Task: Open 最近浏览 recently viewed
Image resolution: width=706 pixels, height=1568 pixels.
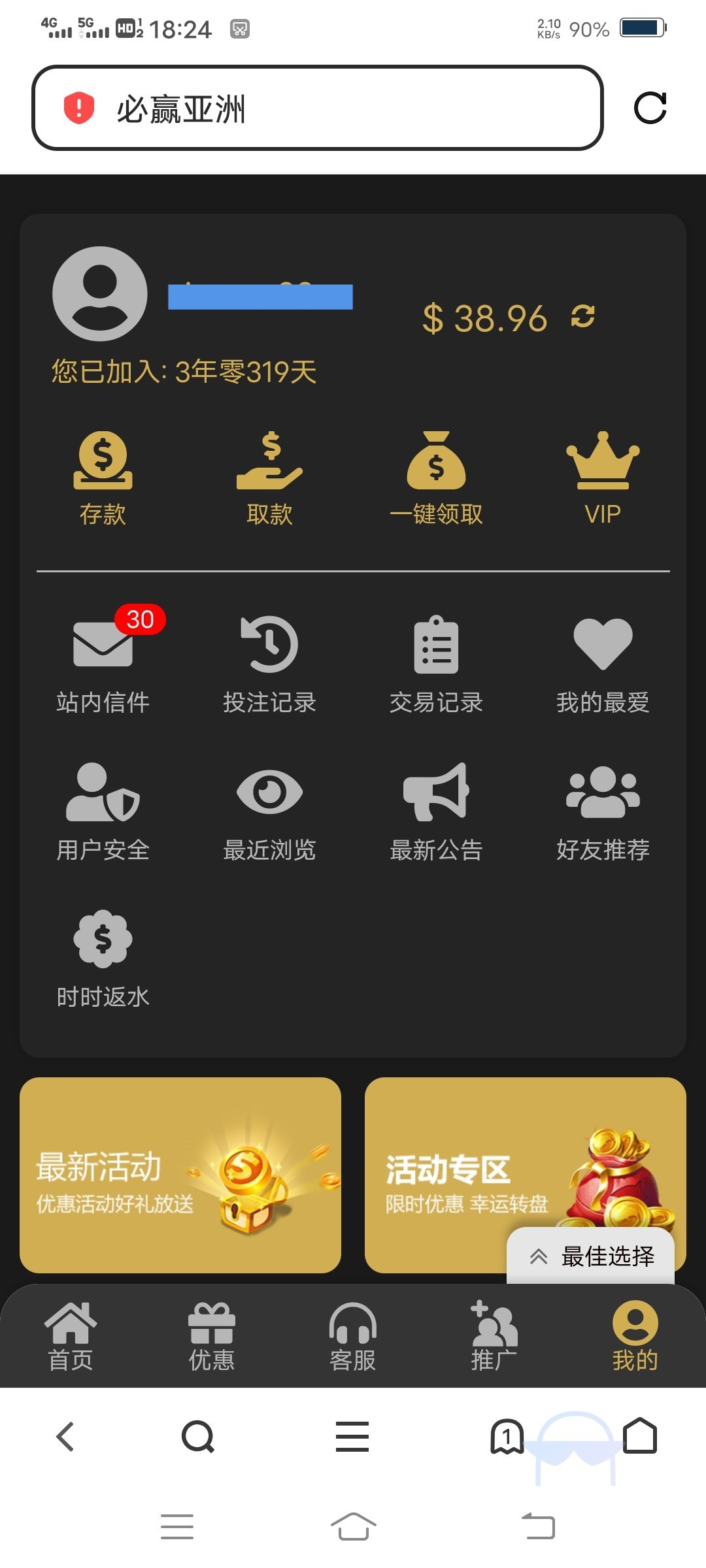Action: [x=269, y=811]
